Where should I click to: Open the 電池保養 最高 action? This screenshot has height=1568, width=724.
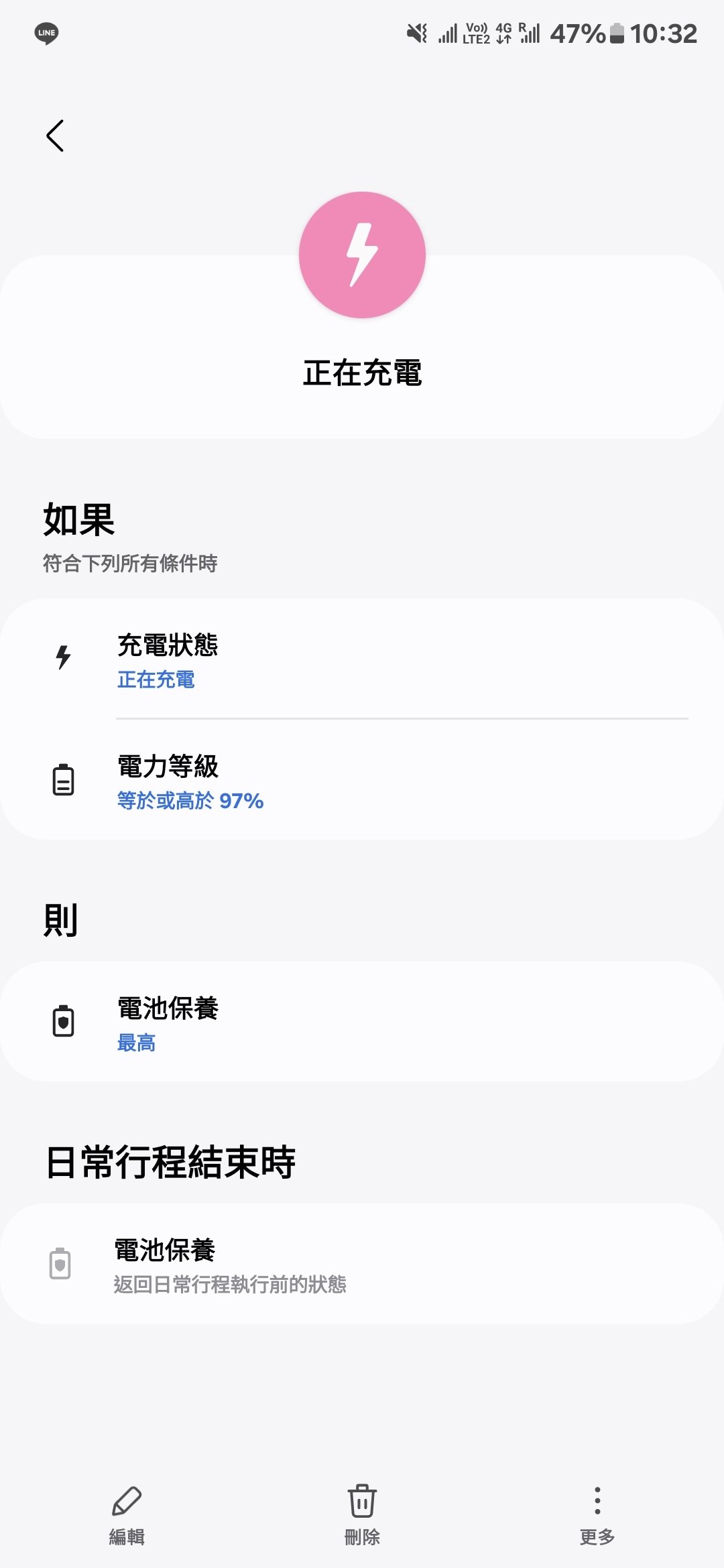point(362,1023)
